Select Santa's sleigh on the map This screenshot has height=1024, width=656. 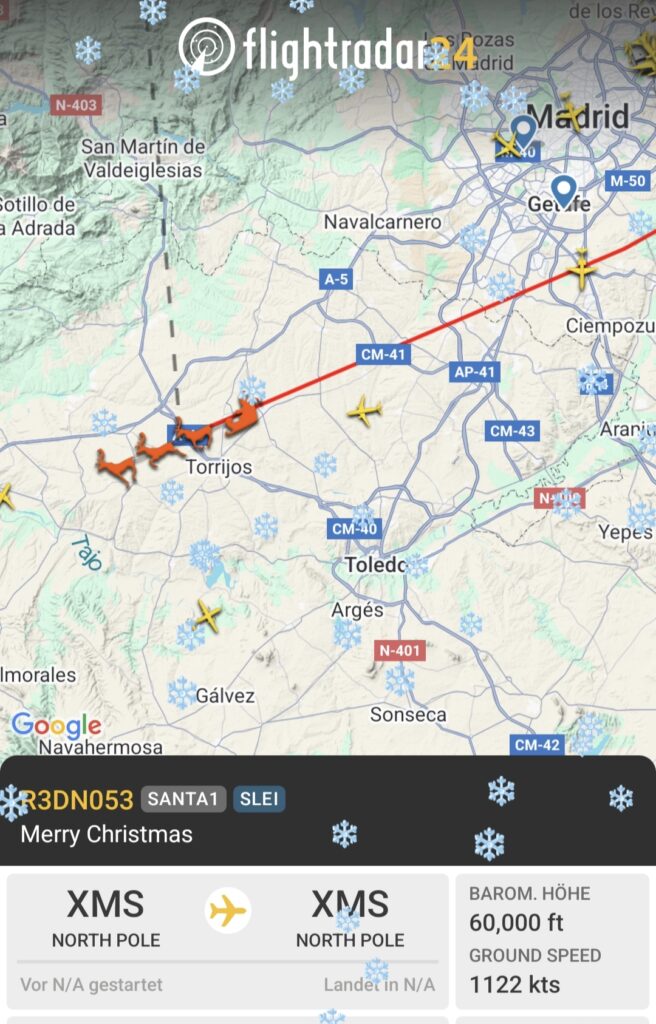[241, 417]
